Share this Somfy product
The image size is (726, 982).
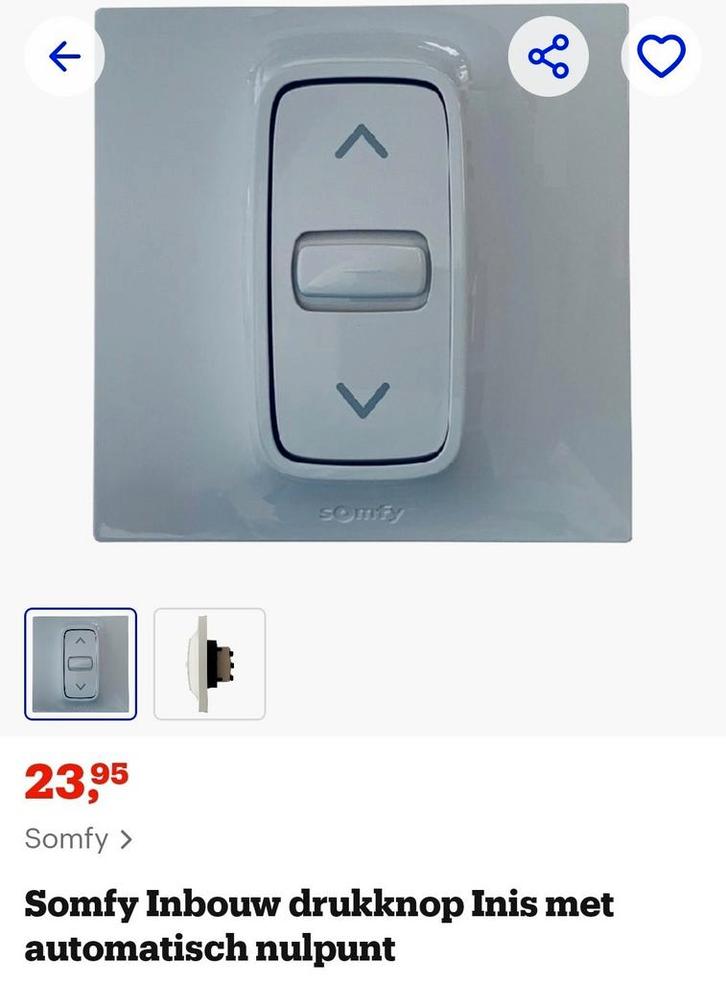pyautogui.click(x=548, y=57)
